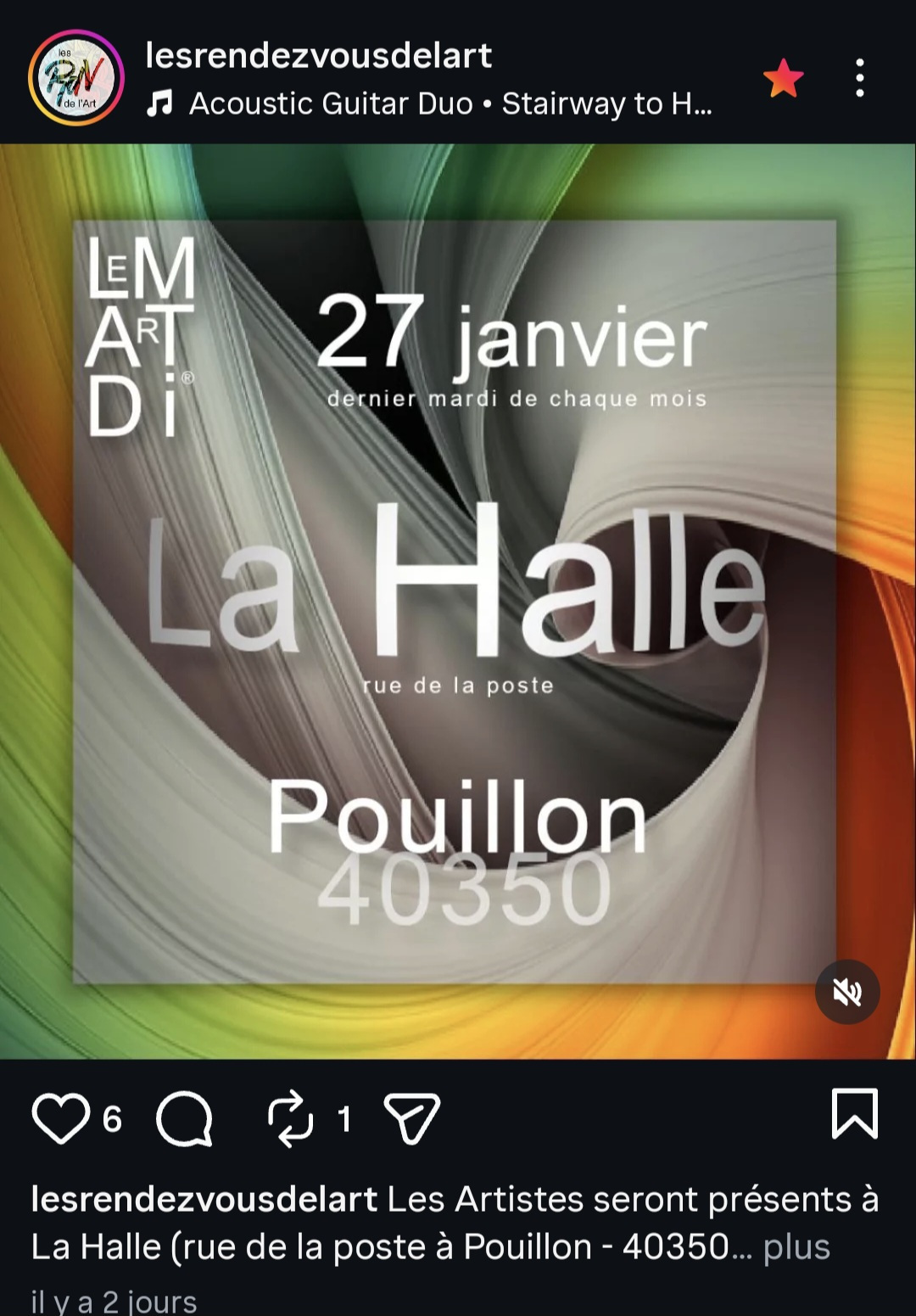The image size is (916, 1316).
Task: Repost this post
Action: (x=290, y=1118)
